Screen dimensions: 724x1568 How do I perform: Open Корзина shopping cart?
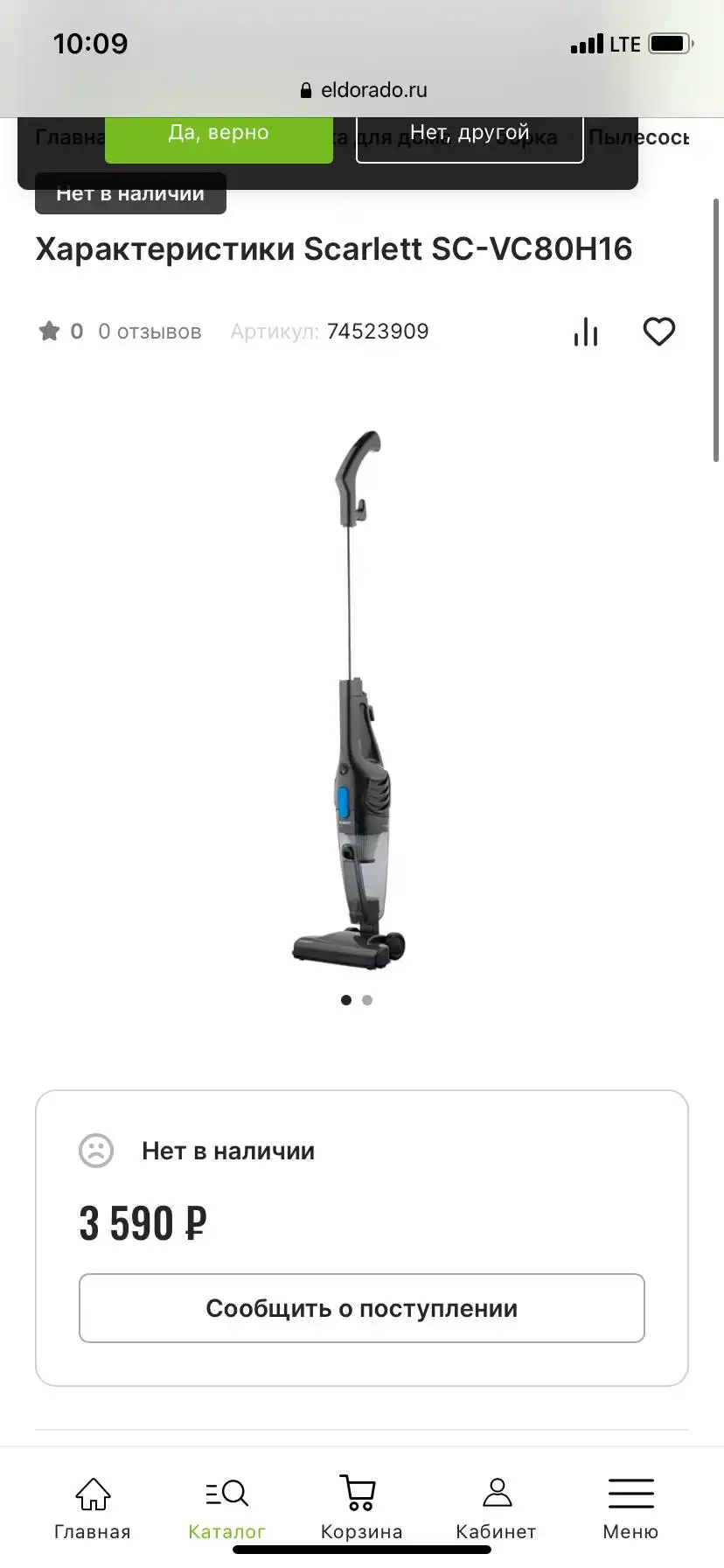[361, 1508]
